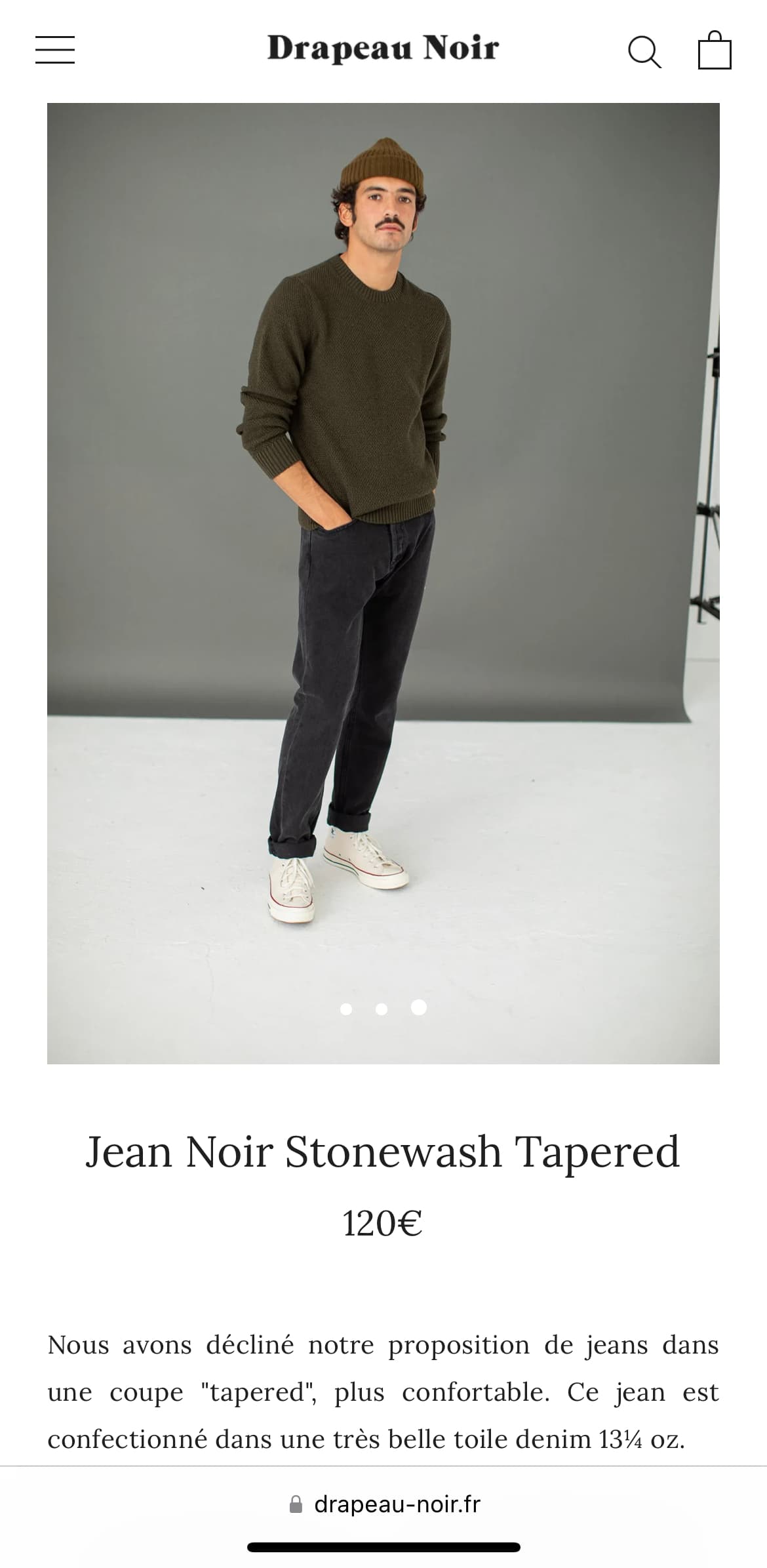The width and height of the screenshot is (767, 1568).
Task: Go to Drapeau Noir homepage logo
Action: pos(383,49)
